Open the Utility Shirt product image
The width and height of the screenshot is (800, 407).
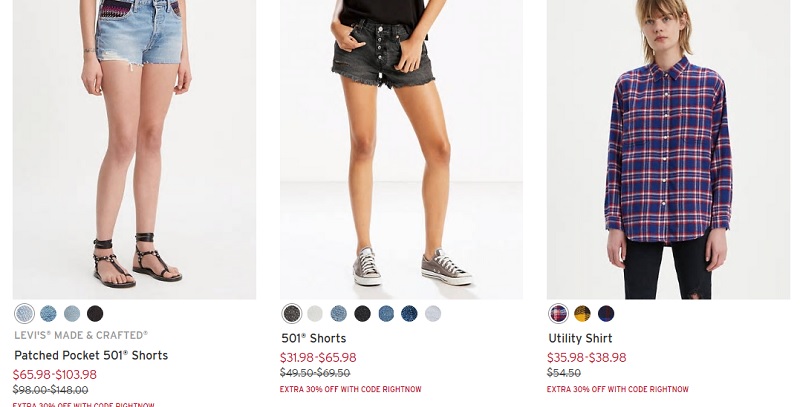pos(668,150)
